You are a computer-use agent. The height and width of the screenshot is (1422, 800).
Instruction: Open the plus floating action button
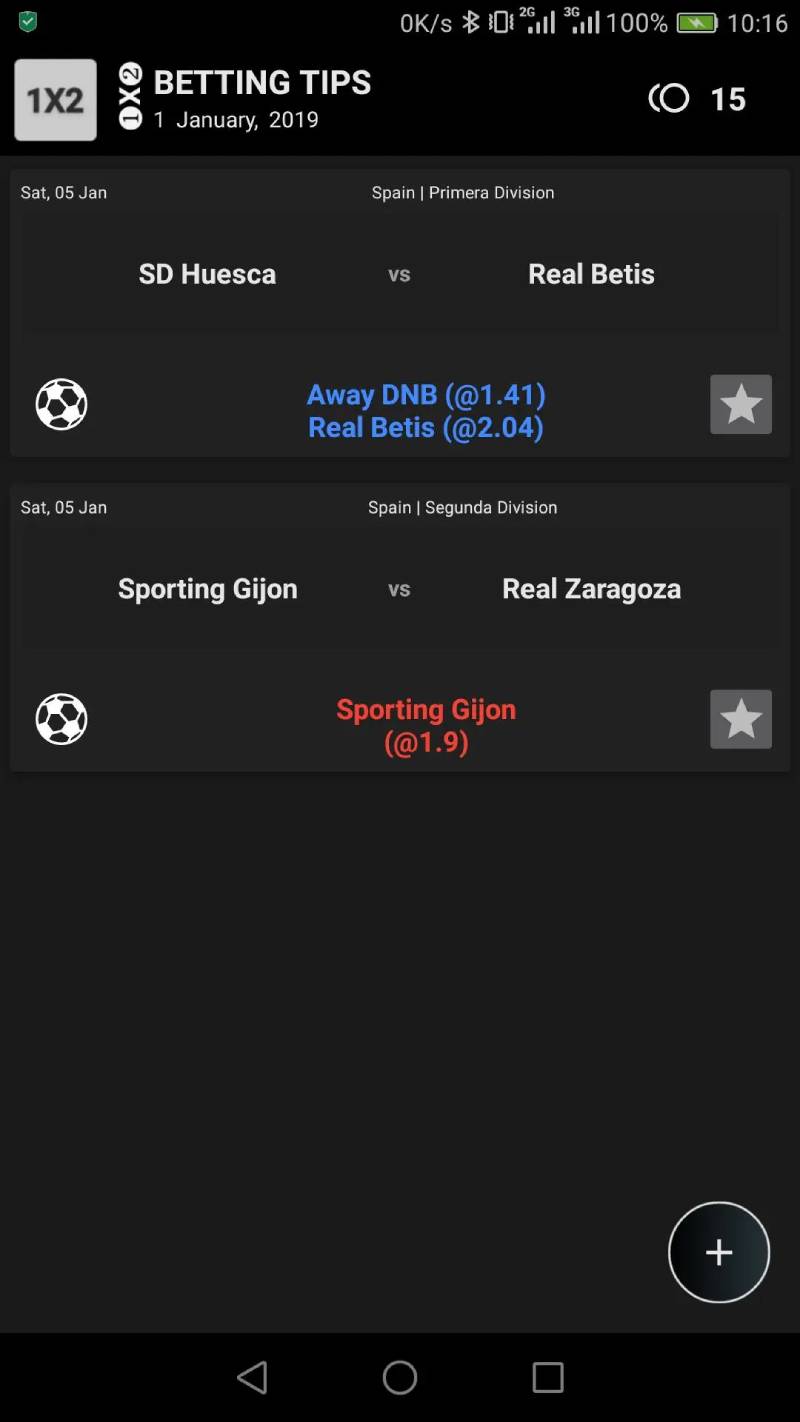click(718, 1252)
